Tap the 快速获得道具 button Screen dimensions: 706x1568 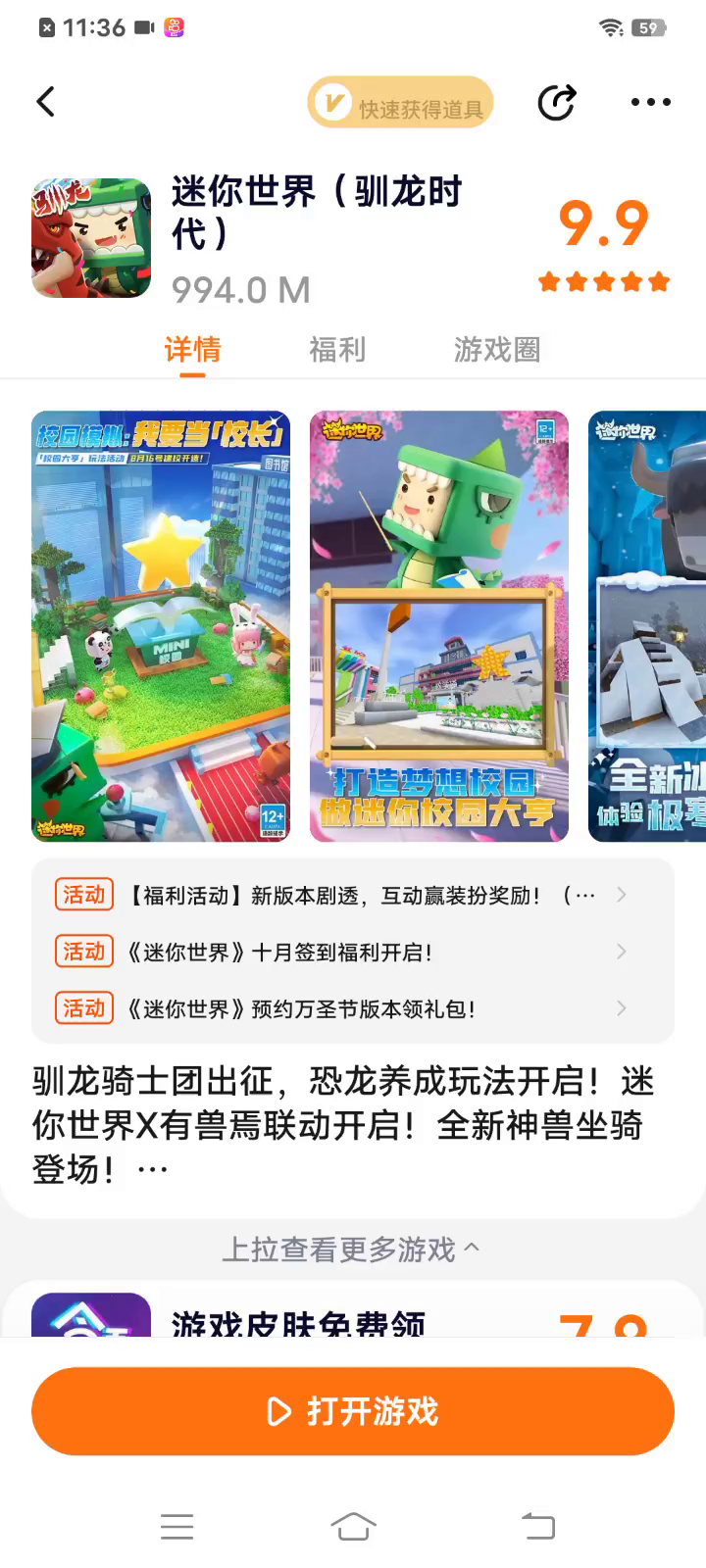click(x=400, y=103)
